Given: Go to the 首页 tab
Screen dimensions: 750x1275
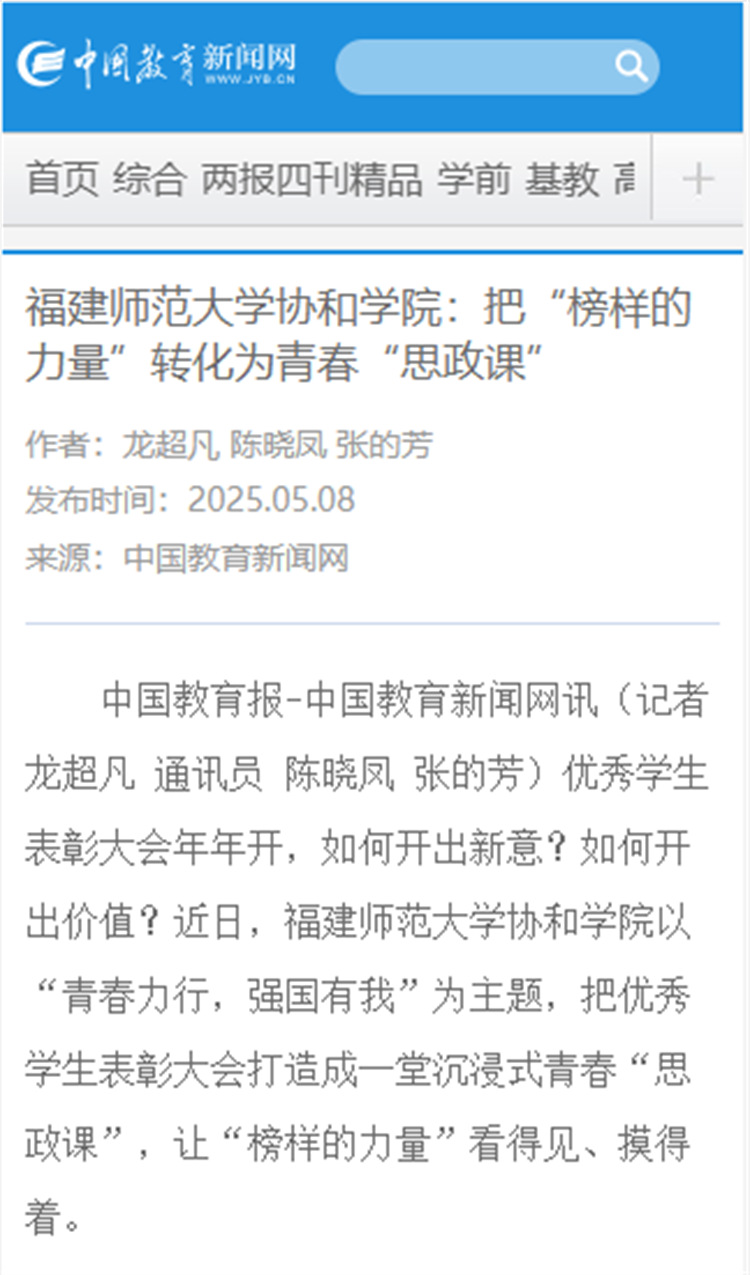Looking at the screenshot, I should (62, 180).
